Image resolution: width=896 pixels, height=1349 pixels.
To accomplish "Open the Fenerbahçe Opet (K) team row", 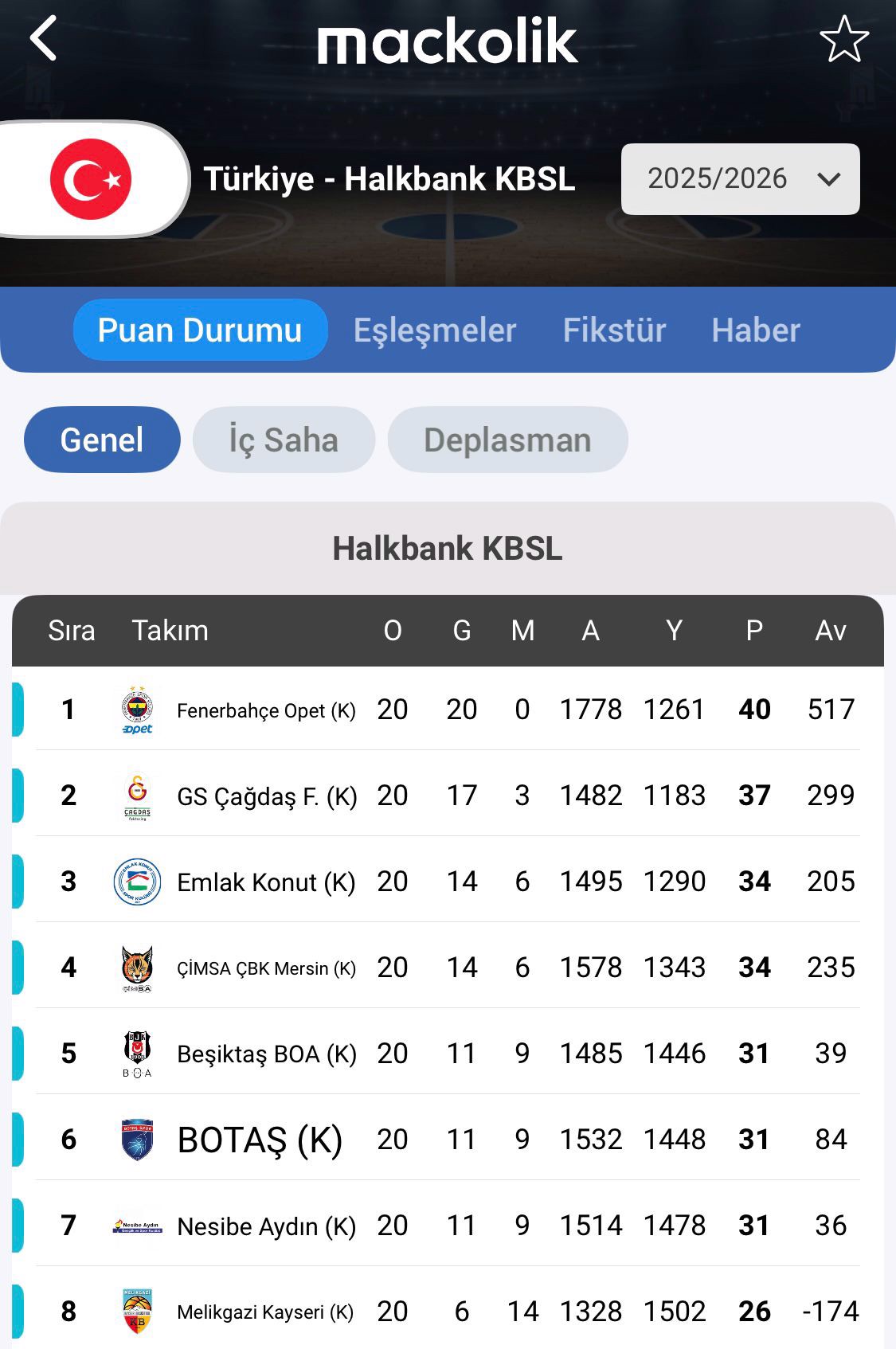I will (266, 710).
